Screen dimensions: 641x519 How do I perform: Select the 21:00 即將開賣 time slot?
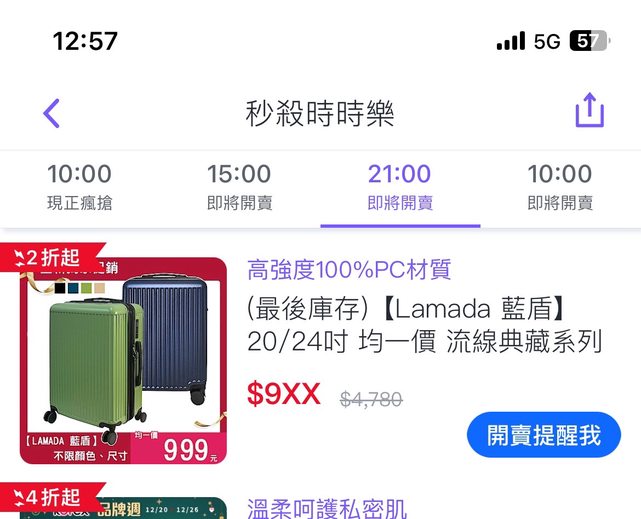[400, 187]
